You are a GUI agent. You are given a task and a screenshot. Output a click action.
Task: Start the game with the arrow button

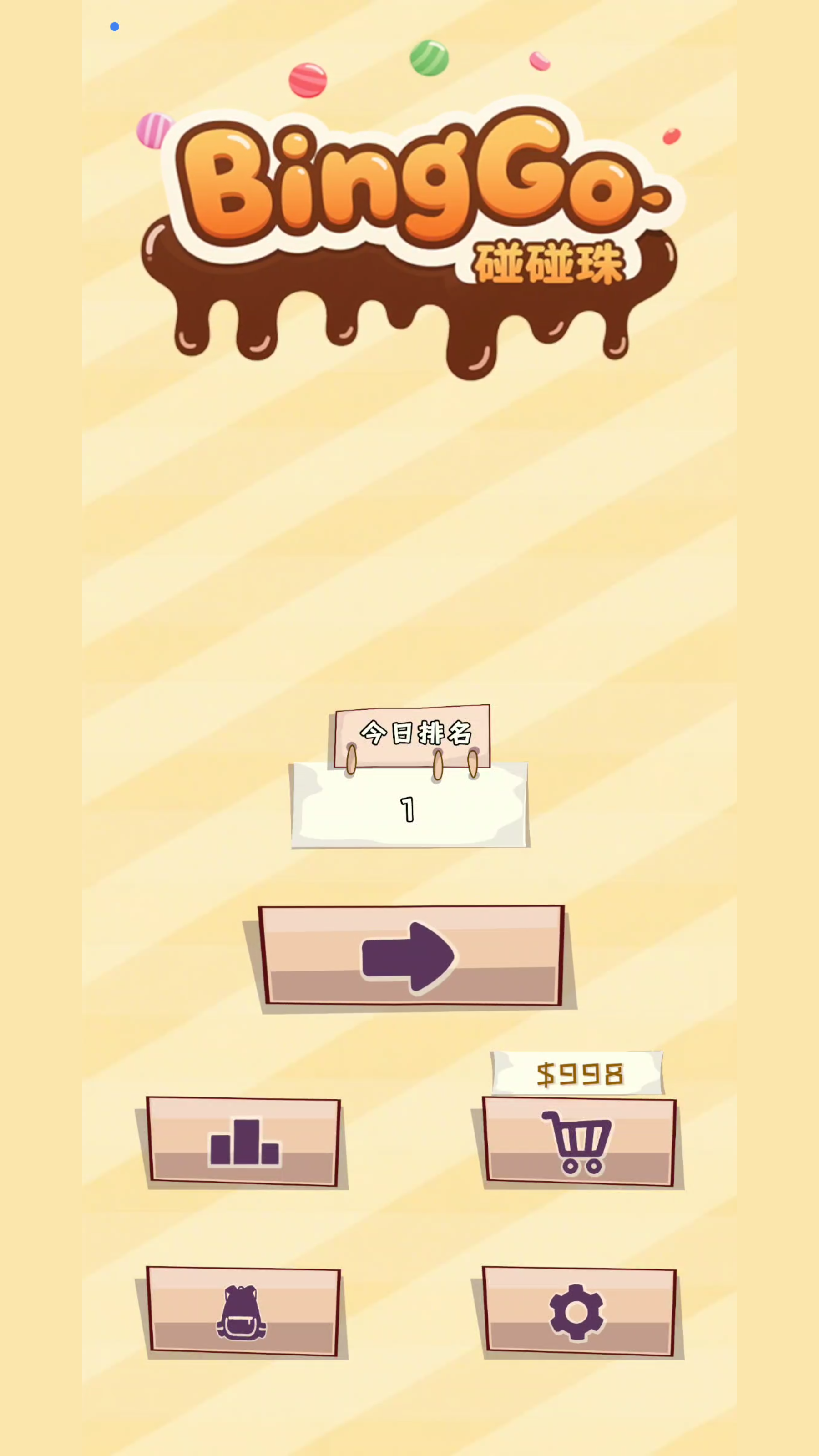coord(411,956)
